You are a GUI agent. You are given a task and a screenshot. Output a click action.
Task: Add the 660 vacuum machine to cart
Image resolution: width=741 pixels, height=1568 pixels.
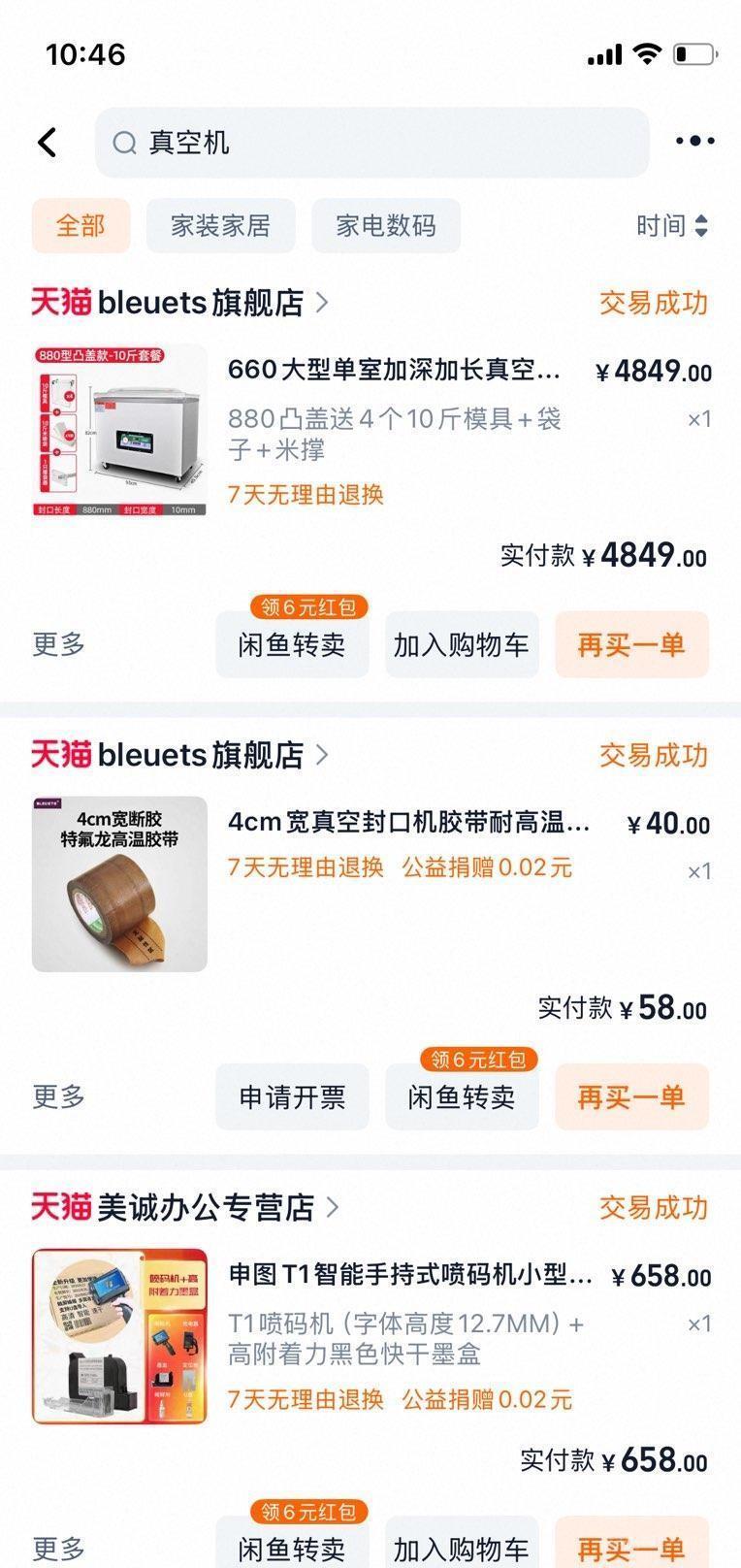[461, 645]
